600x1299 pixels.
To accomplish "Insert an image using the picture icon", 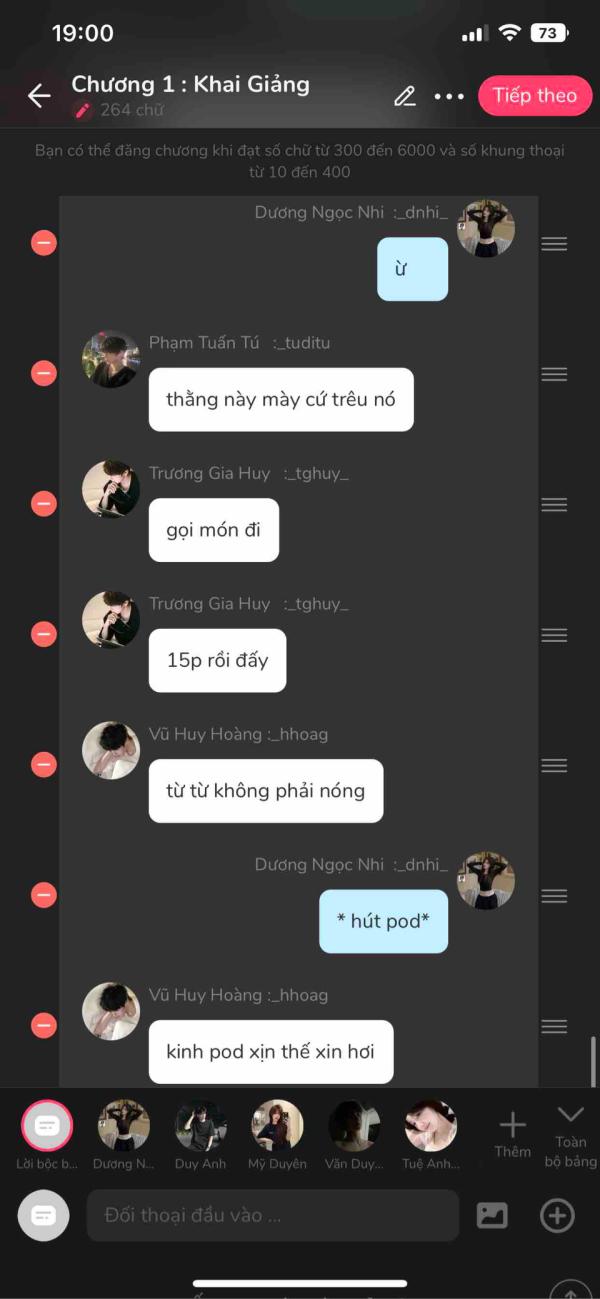I will pos(492,1215).
